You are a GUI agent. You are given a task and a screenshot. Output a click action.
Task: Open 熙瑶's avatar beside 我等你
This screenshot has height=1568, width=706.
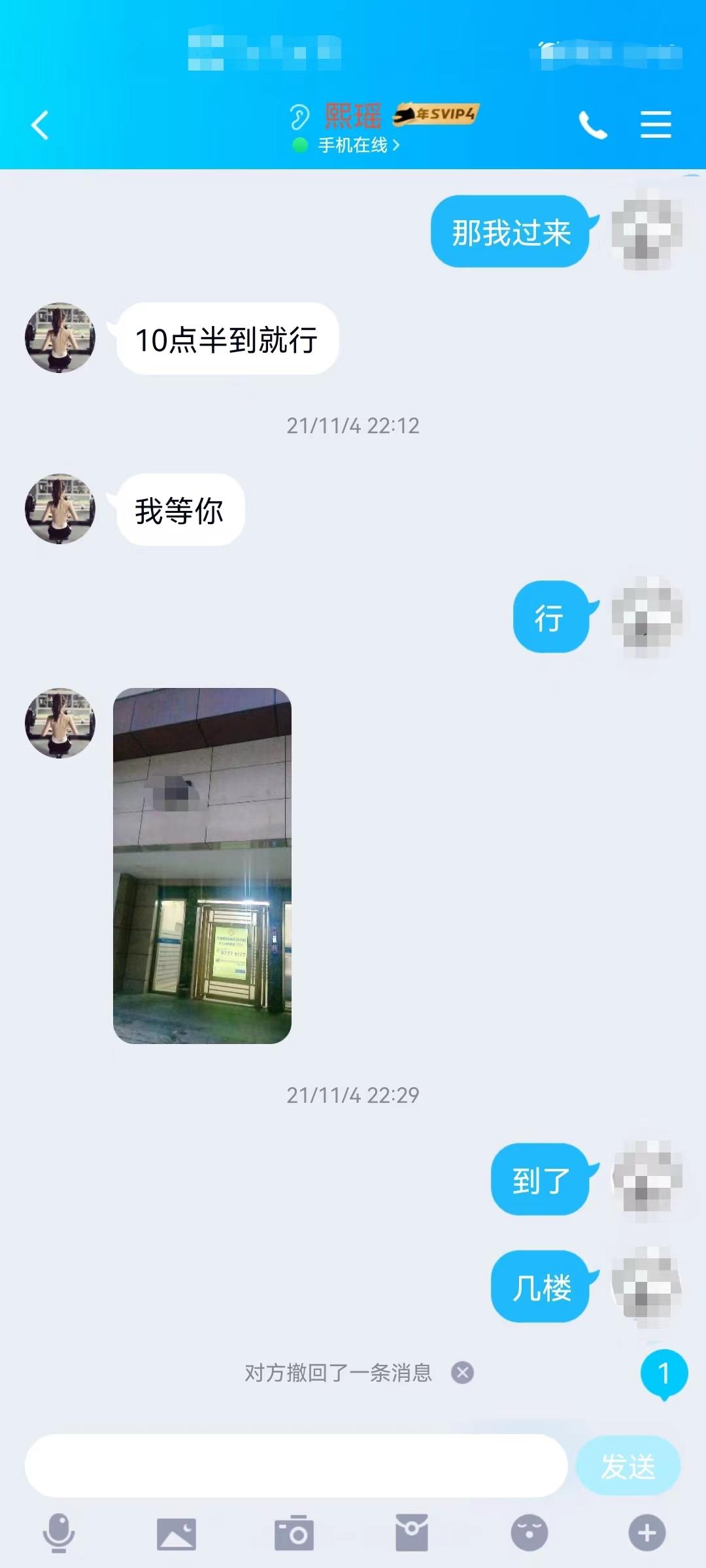point(60,509)
